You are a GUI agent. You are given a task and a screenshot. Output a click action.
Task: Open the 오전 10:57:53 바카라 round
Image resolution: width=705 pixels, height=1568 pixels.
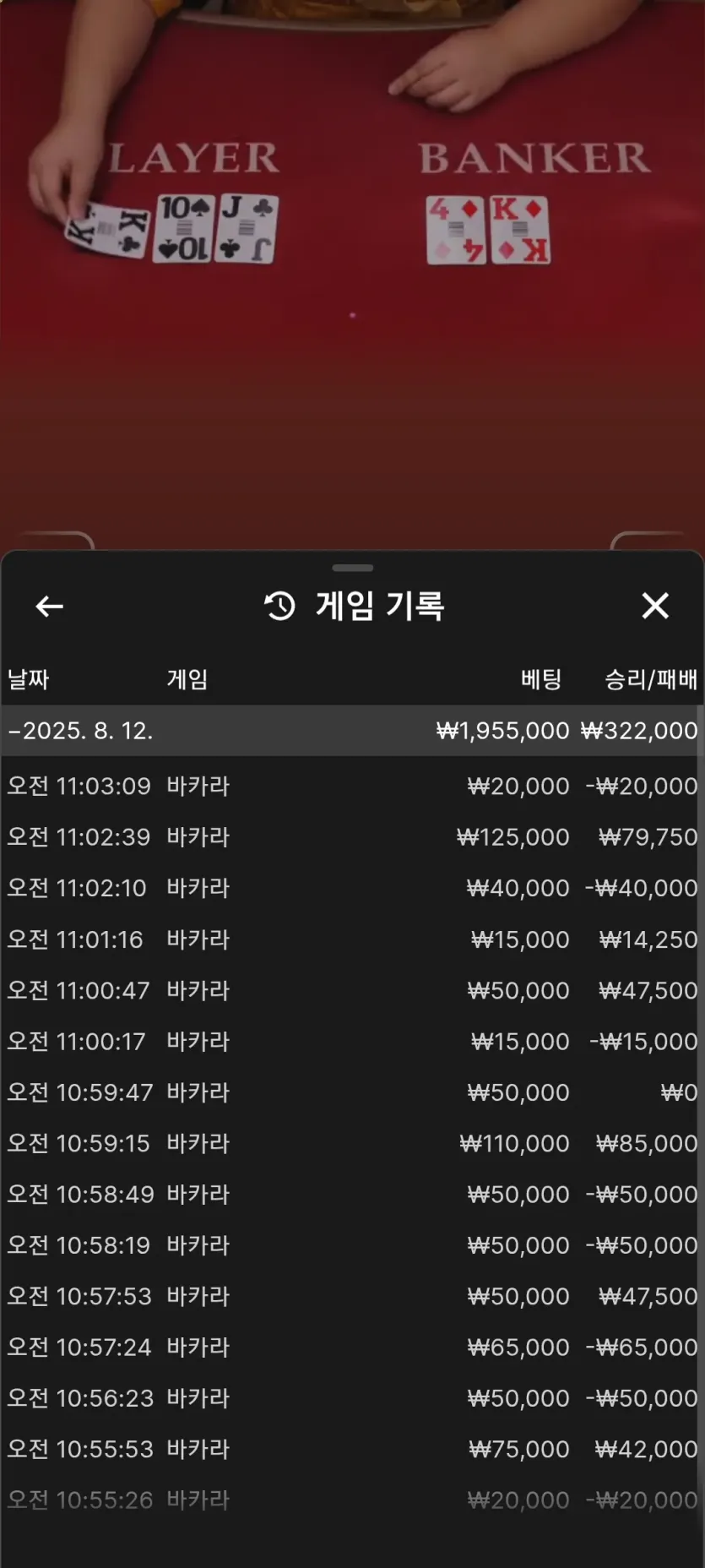pyautogui.click(x=352, y=1296)
